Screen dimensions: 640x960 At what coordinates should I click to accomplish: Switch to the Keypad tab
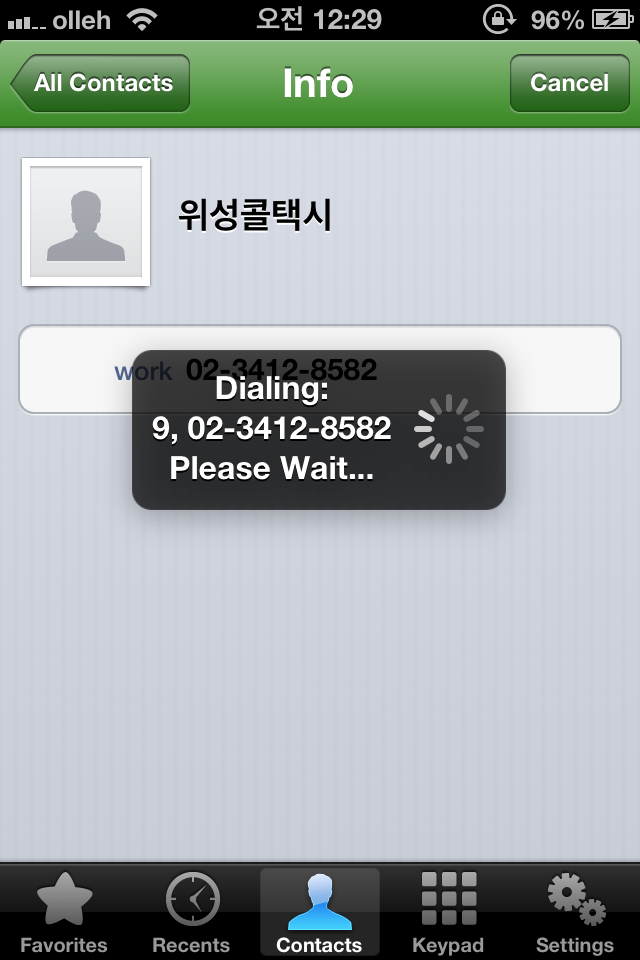[x=447, y=911]
